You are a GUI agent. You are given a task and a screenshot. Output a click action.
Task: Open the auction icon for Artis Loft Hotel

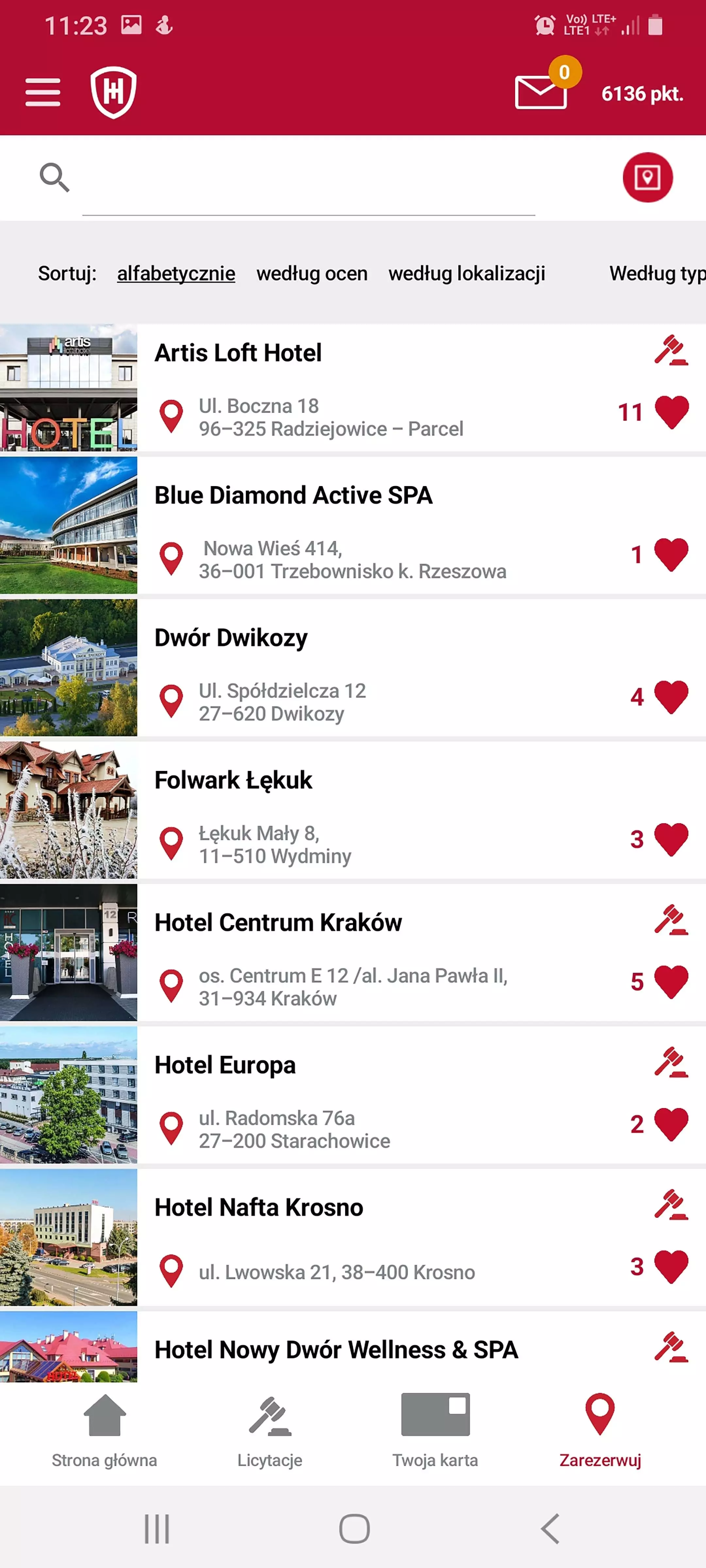pos(671,350)
